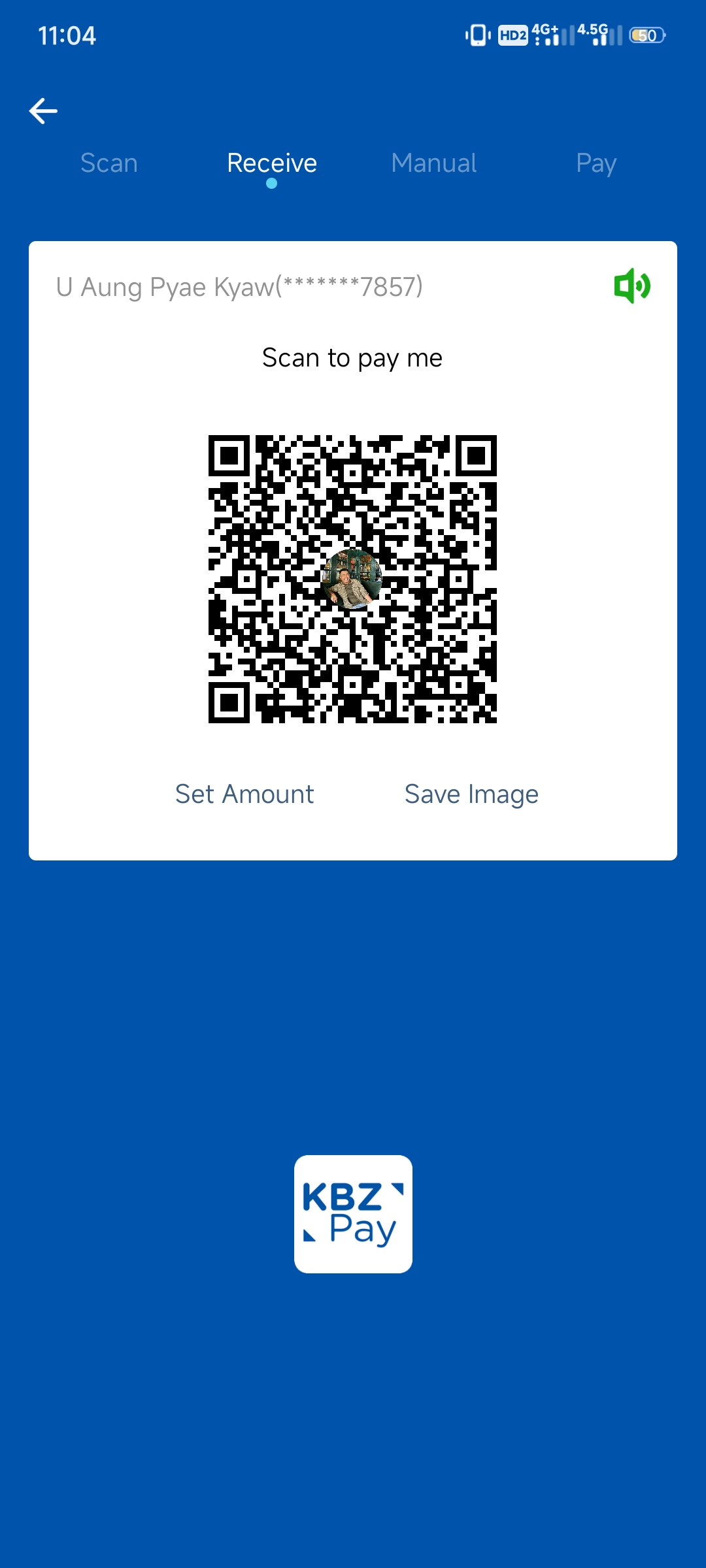Save Image of the QR code

tap(471, 794)
